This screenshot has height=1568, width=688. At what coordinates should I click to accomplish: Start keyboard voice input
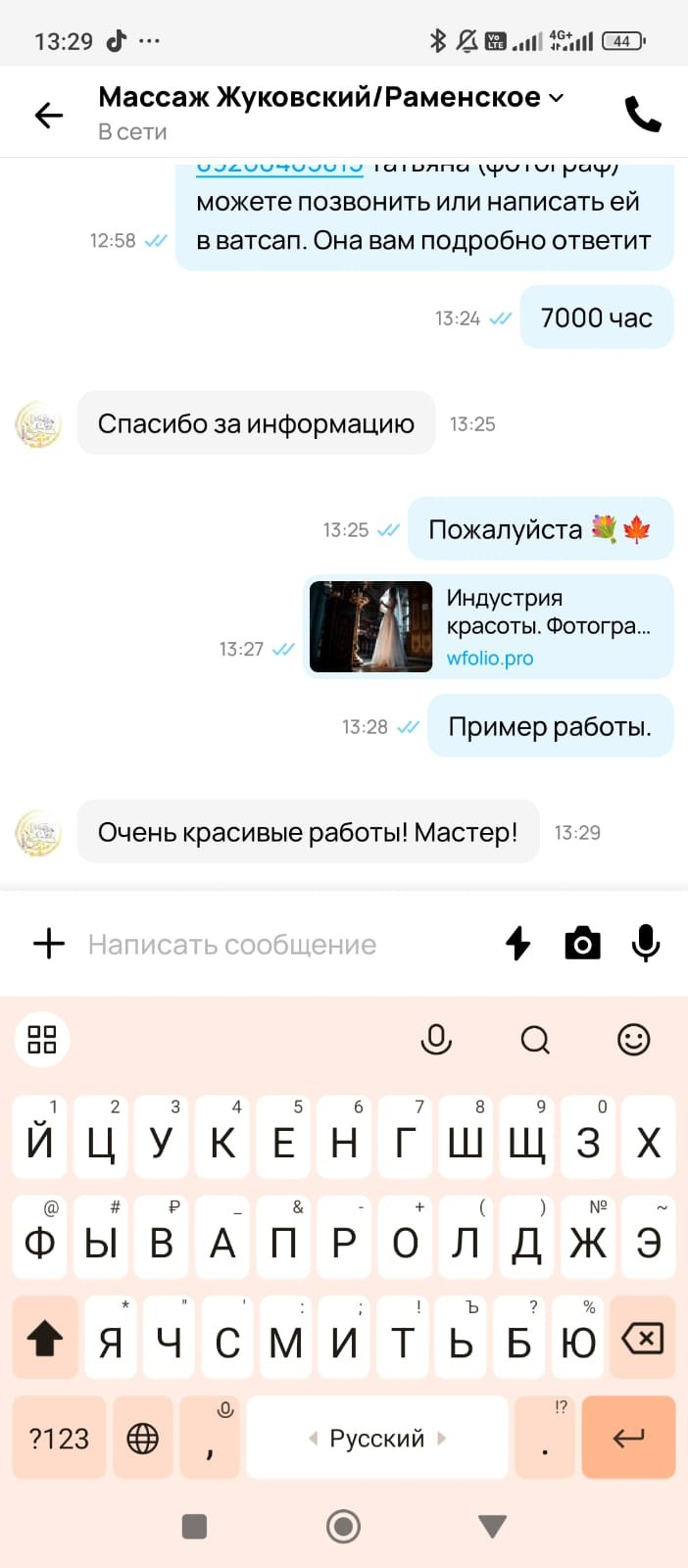(436, 1039)
